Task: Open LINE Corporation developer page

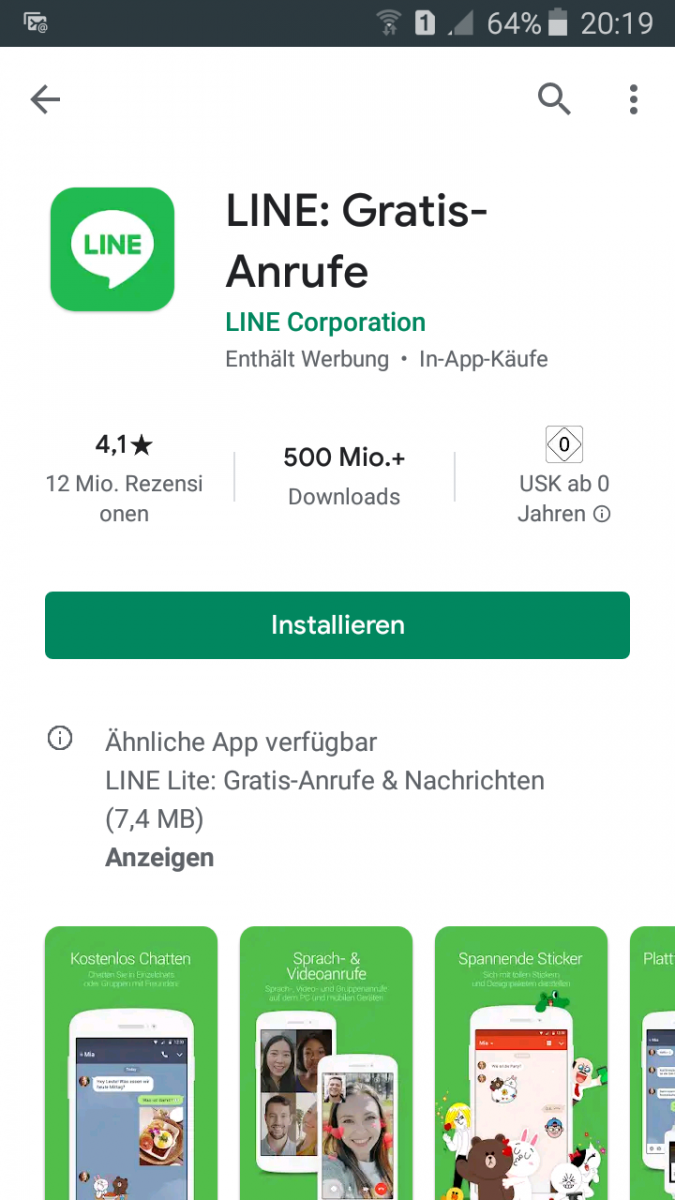Action: (x=325, y=323)
